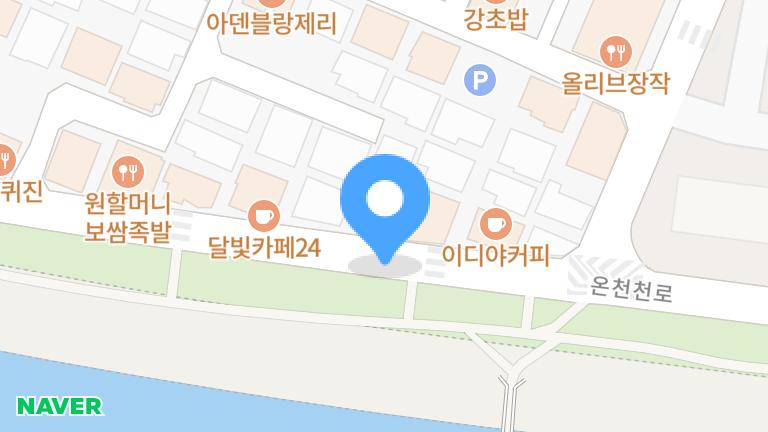Open the 원할머니 보쌈족발 restaurant marker
The width and height of the screenshot is (768, 432).
coord(127,172)
